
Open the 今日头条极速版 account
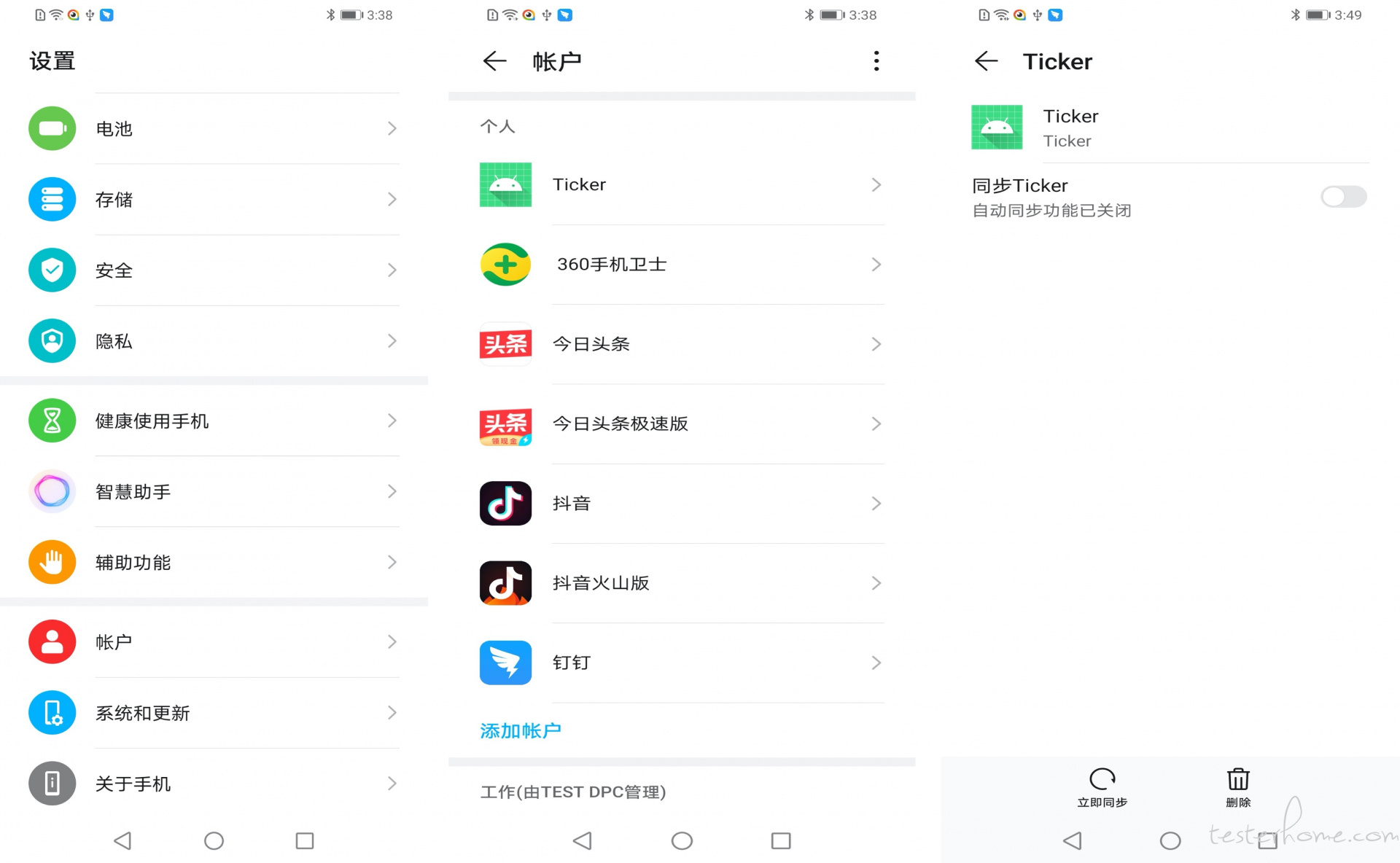click(x=680, y=423)
